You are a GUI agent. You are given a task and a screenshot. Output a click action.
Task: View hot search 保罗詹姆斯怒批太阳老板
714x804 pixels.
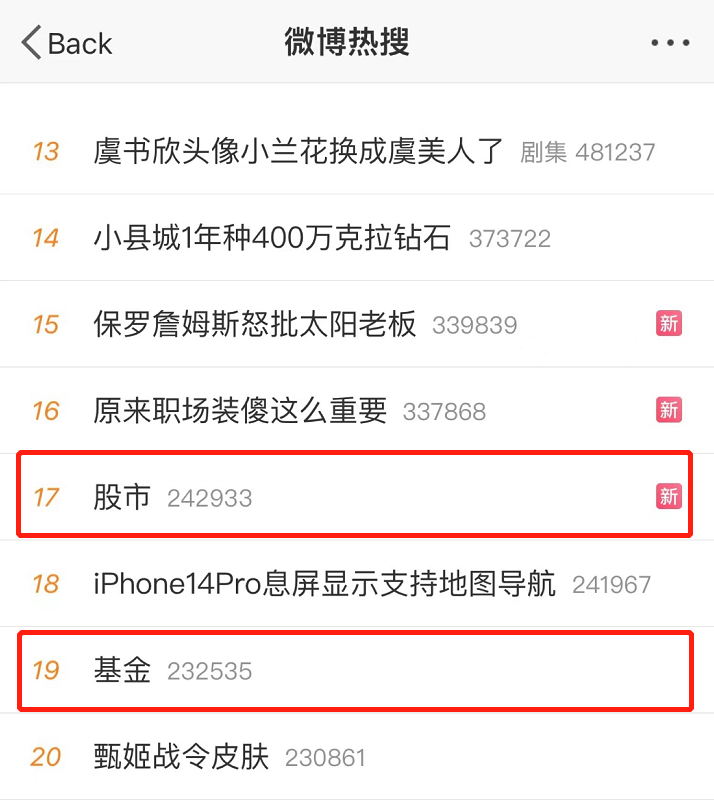pyautogui.click(x=254, y=324)
